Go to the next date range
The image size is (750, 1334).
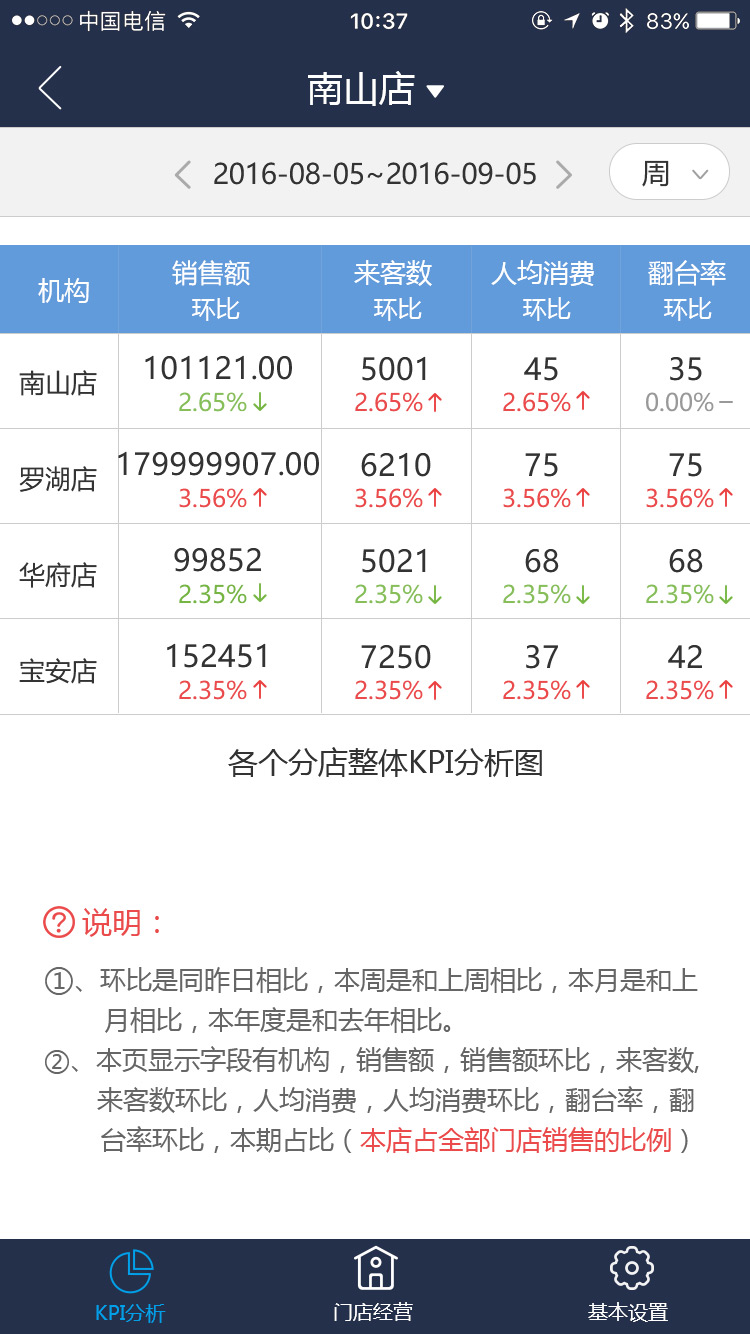[564, 176]
